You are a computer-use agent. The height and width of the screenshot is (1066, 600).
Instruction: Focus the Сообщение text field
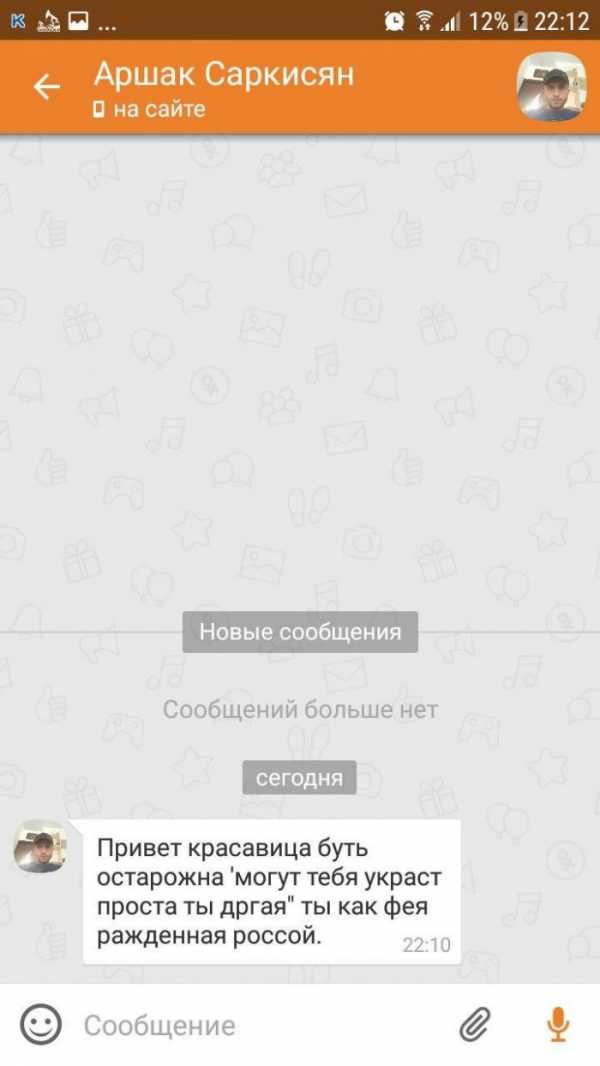point(260,1025)
